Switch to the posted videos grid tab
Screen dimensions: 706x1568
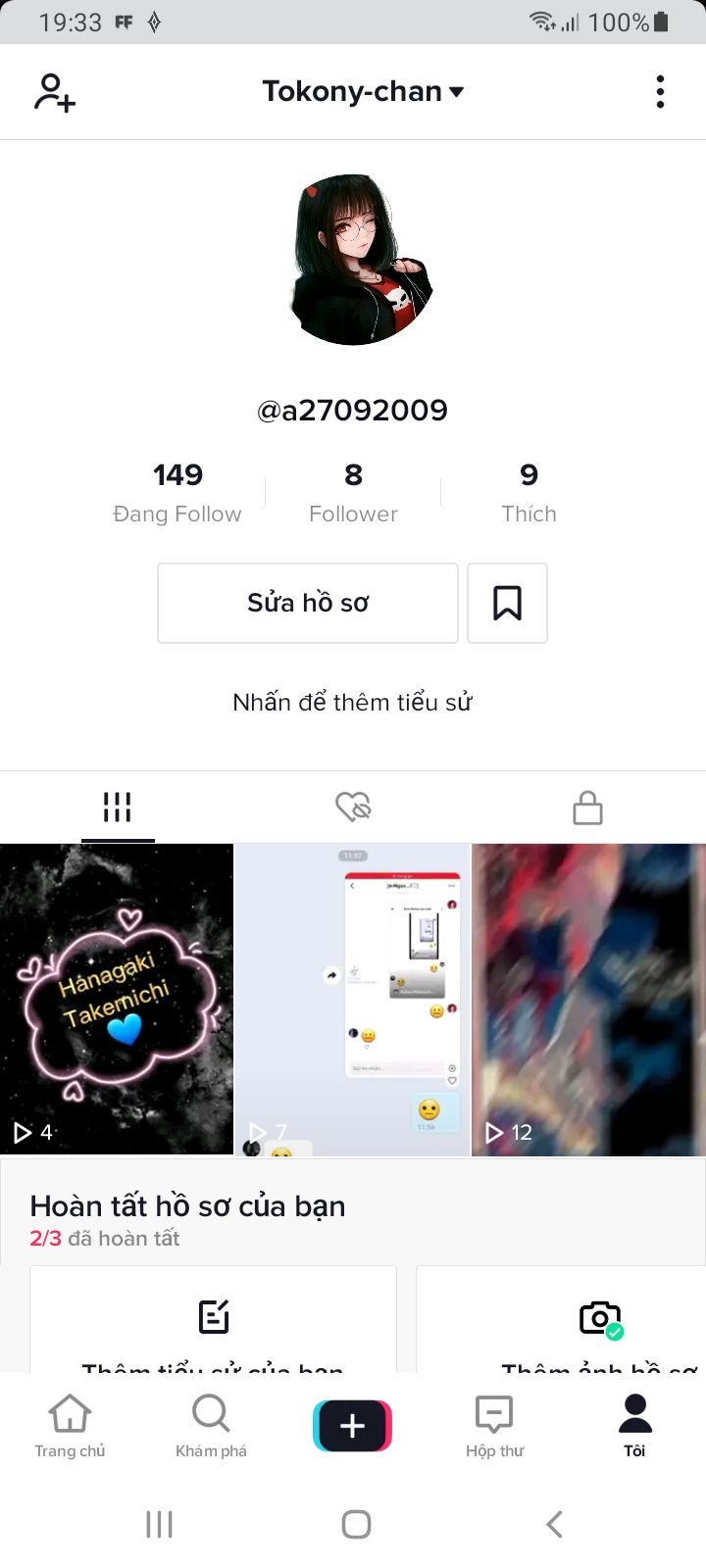pos(118,808)
